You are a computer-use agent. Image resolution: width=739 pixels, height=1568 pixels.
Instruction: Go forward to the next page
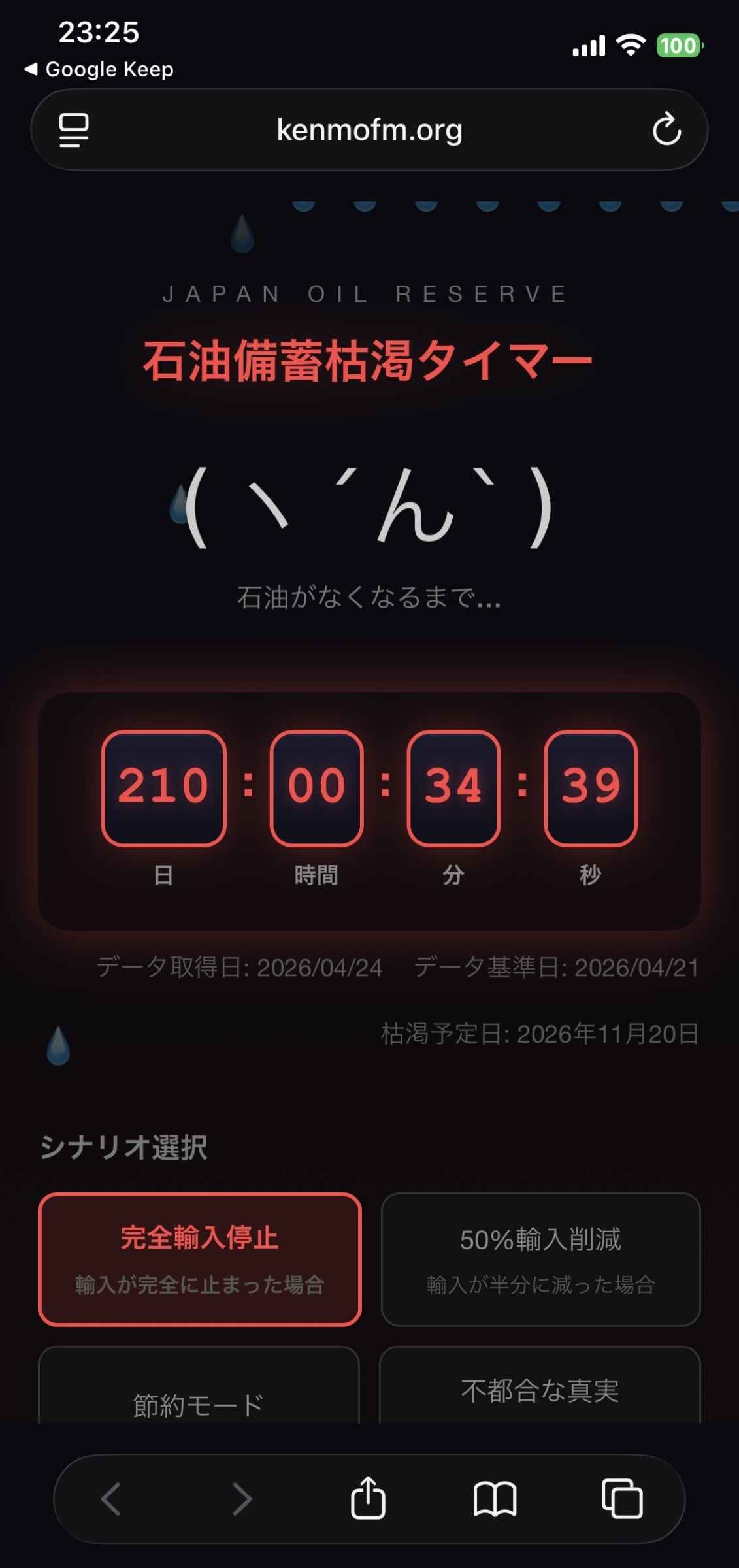[x=242, y=1498]
